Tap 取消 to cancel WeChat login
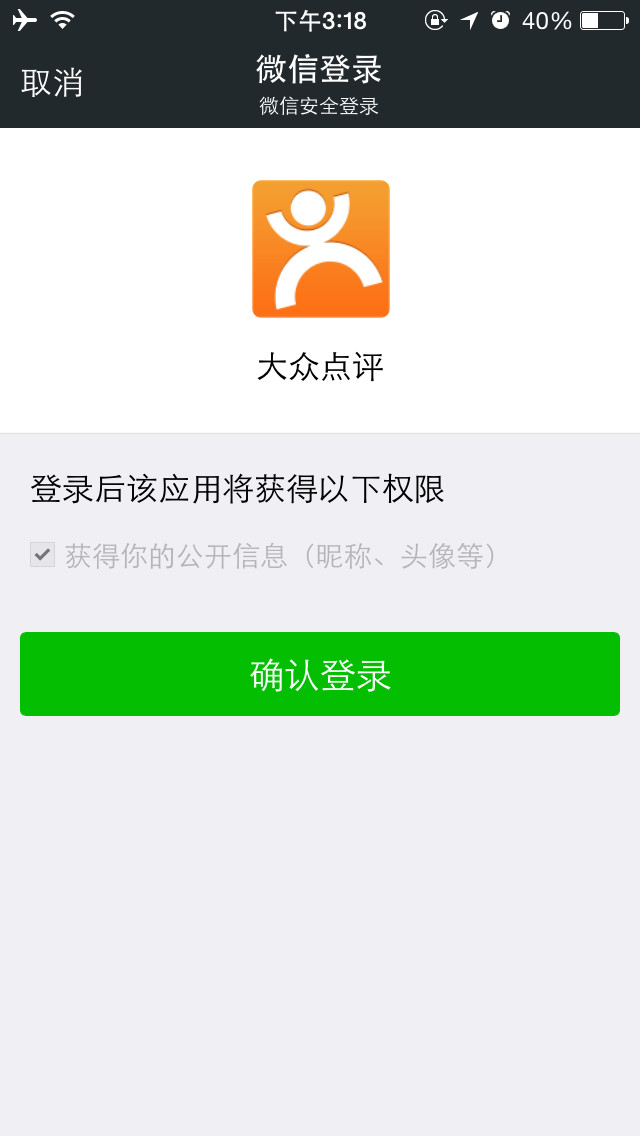 tap(52, 83)
